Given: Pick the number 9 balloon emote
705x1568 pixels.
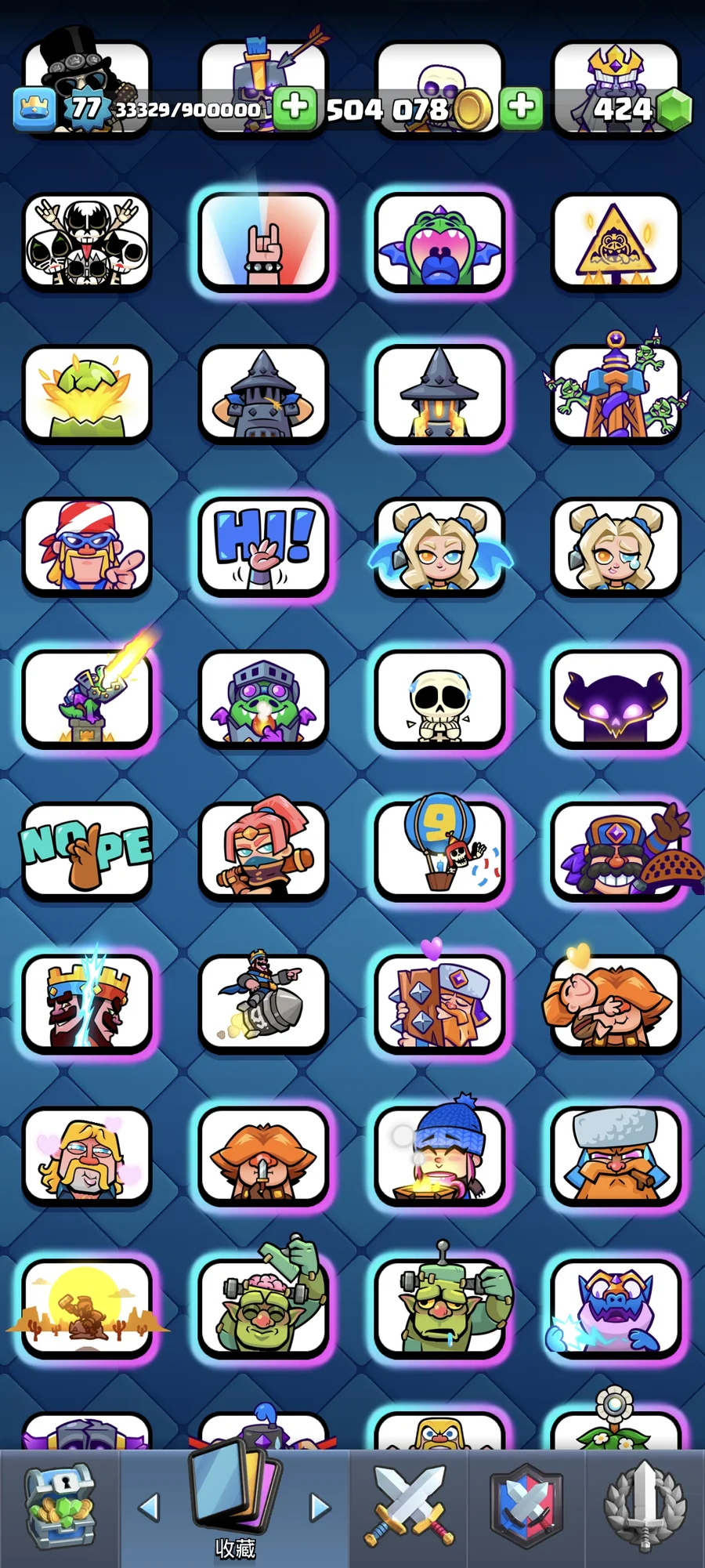Looking at the screenshot, I should [x=439, y=850].
